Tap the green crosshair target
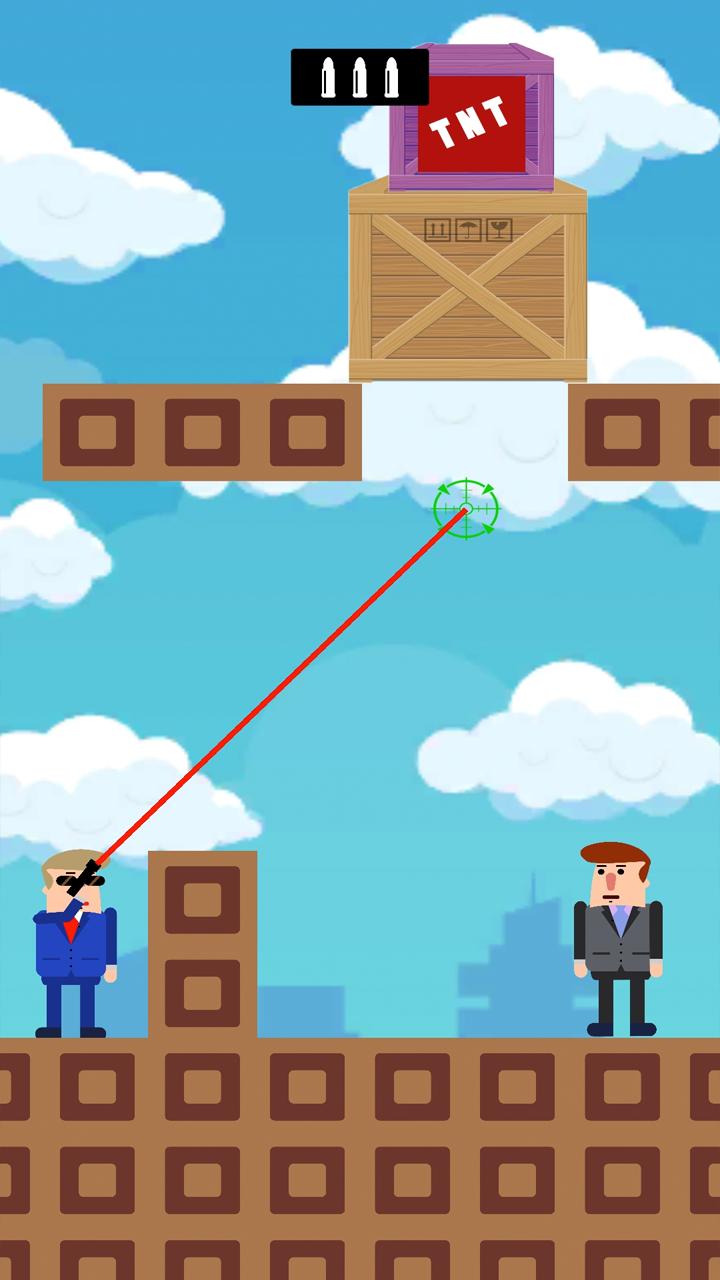720x1280 pixels. point(466,509)
